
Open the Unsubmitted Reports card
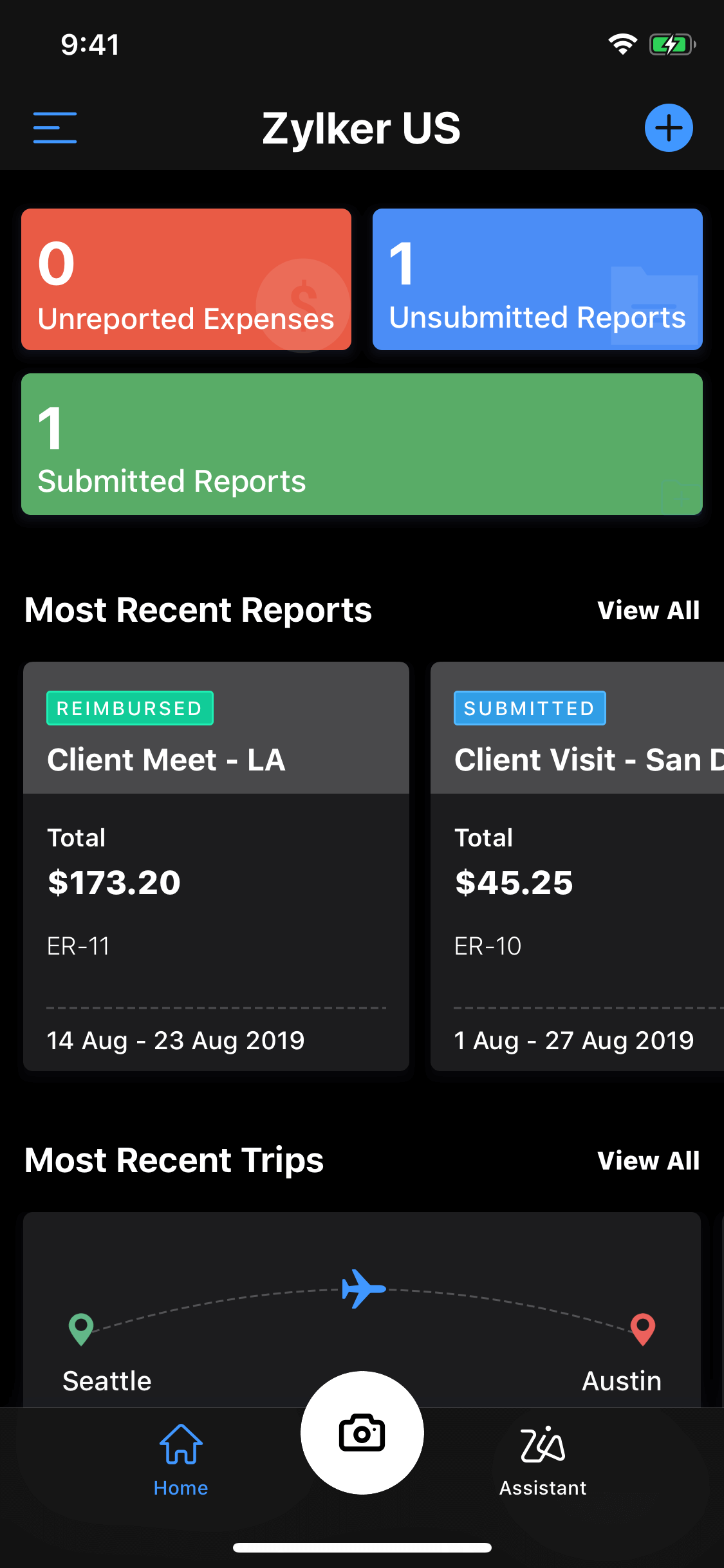(537, 279)
